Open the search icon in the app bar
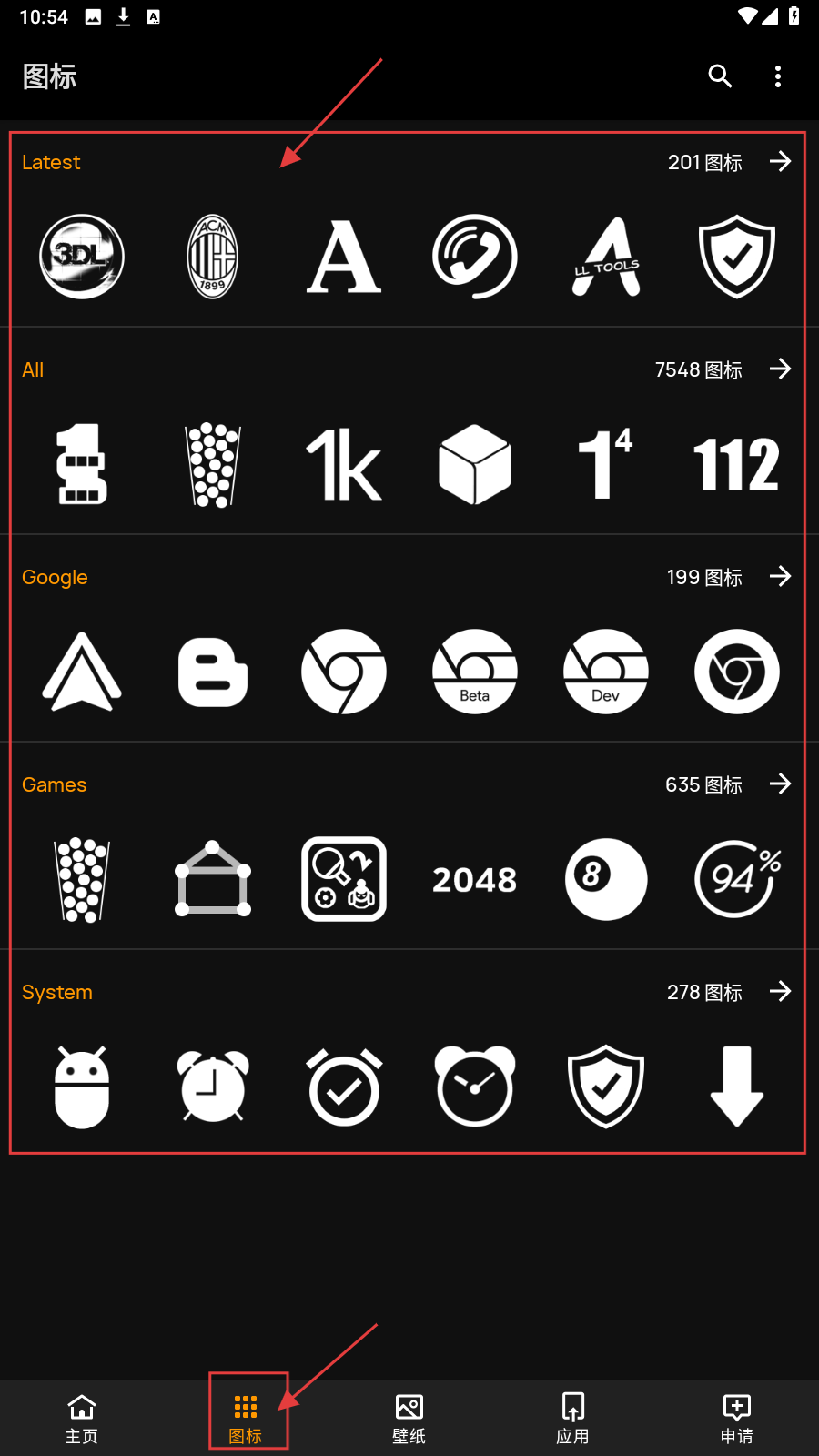Image resolution: width=819 pixels, height=1456 pixels. pyautogui.click(x=720, y=76)
